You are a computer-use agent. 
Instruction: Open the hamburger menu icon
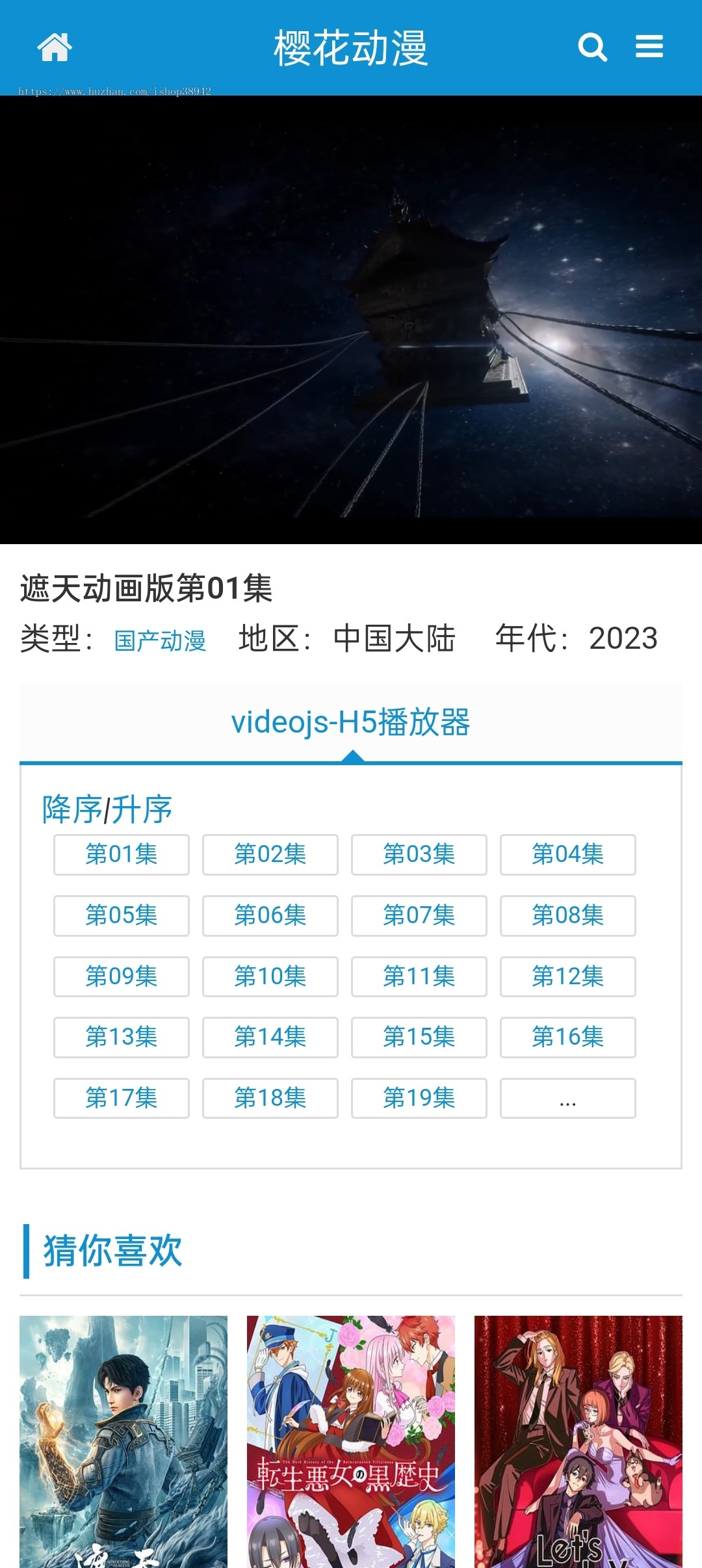[x=649, y=47]
